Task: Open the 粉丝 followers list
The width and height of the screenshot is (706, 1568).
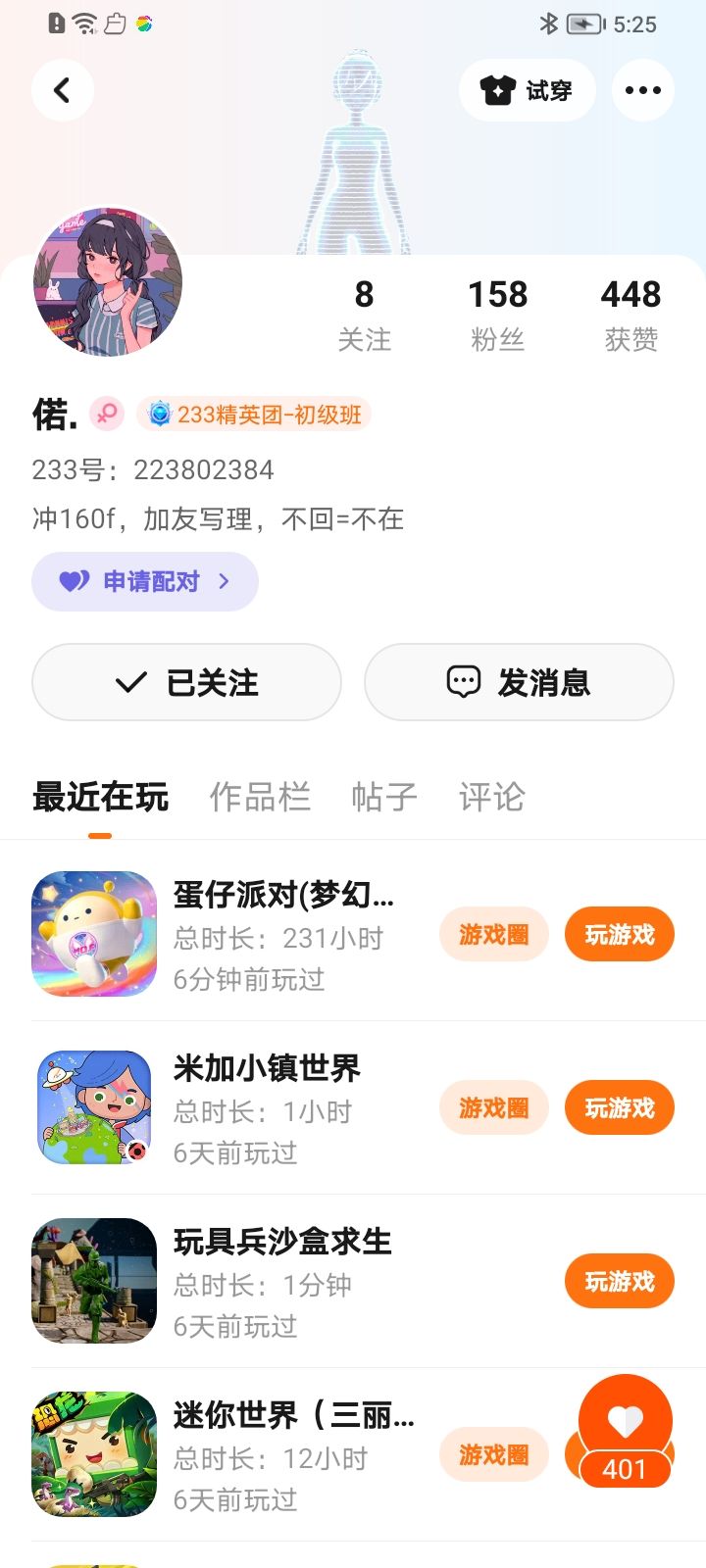Action: tap(498, 314)
